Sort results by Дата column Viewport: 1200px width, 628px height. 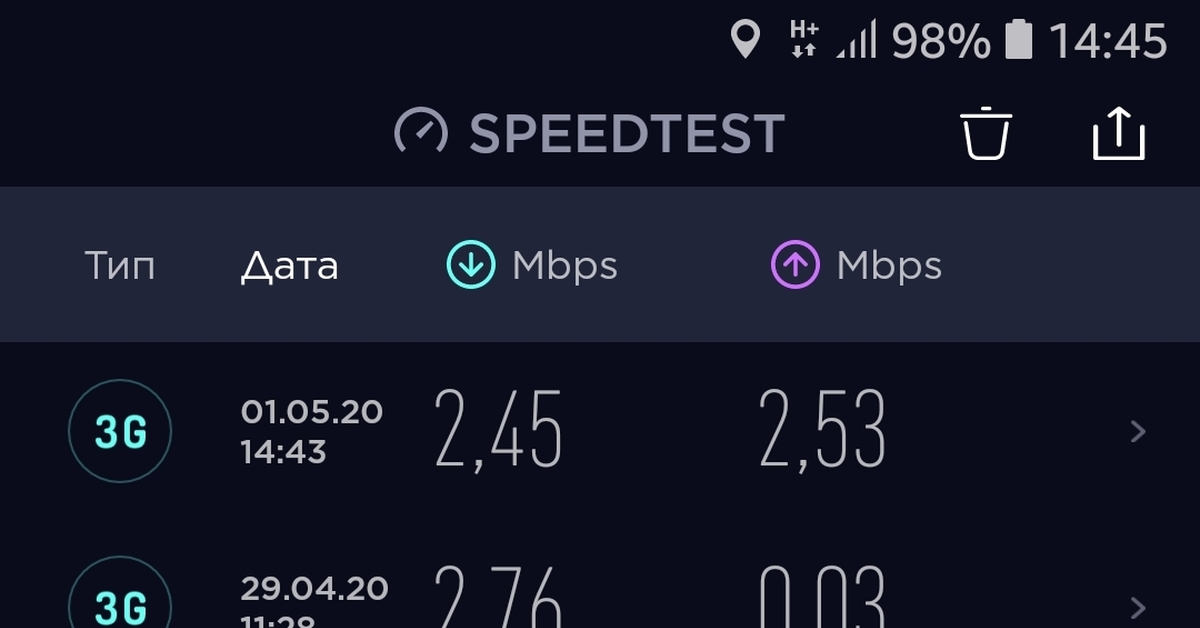289,266
